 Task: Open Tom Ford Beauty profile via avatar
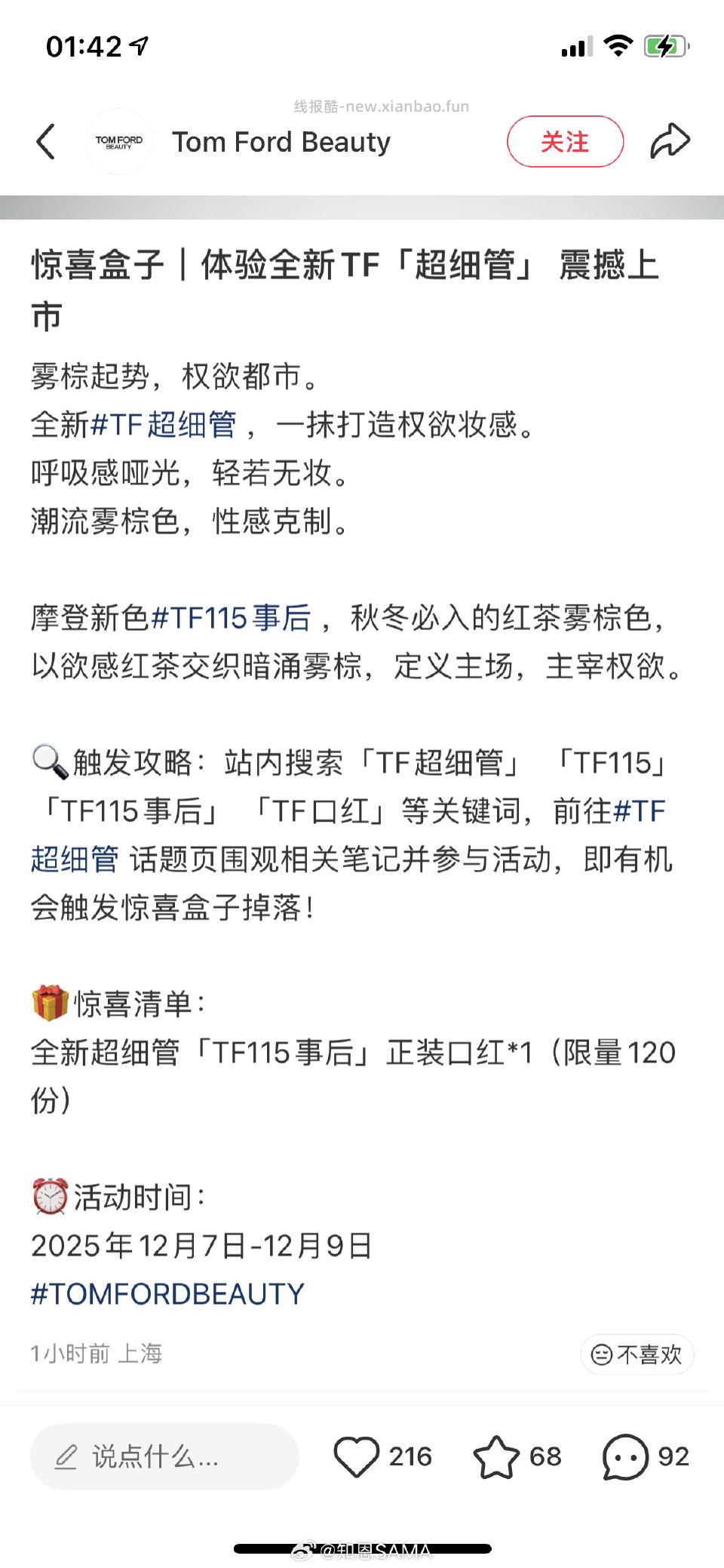point(118,140)
